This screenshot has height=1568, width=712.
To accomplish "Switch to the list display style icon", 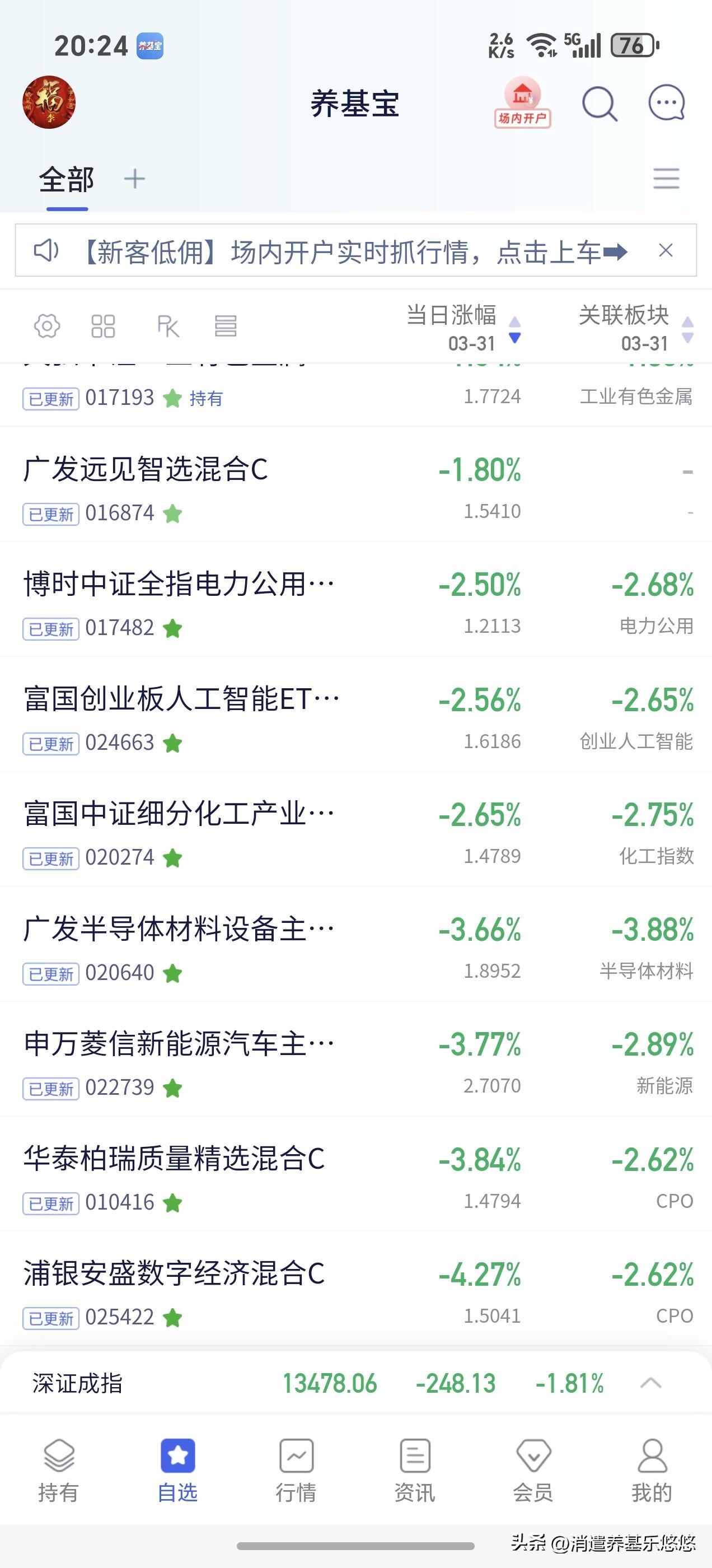I will coord(226,327).
